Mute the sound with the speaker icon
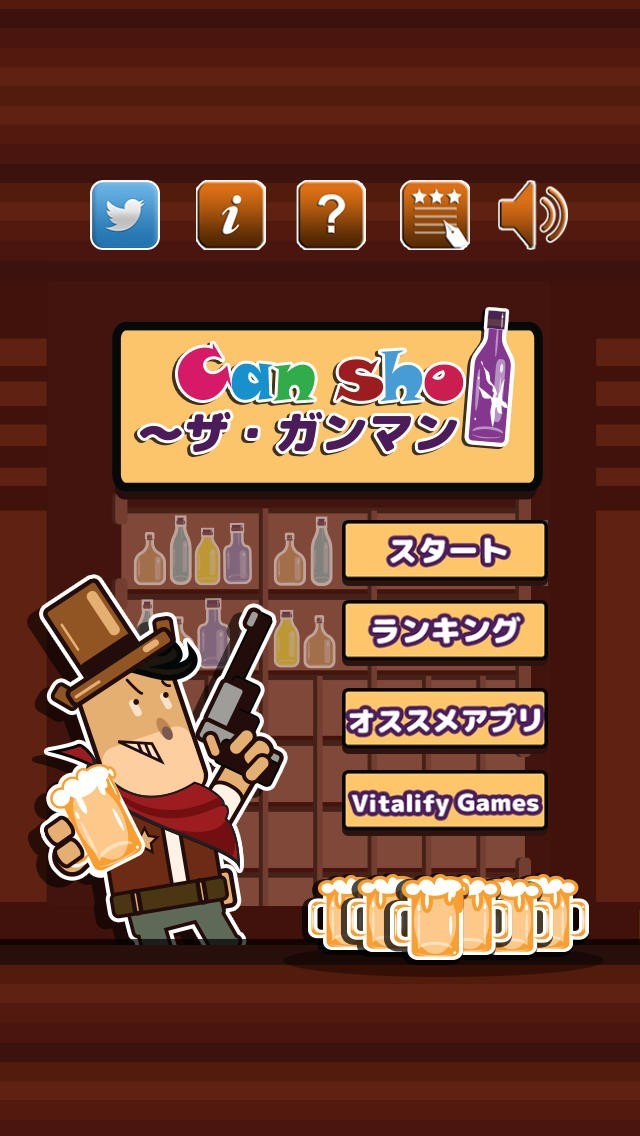The width and height of the screenshot is (640, 1136). tap(533, 215)
